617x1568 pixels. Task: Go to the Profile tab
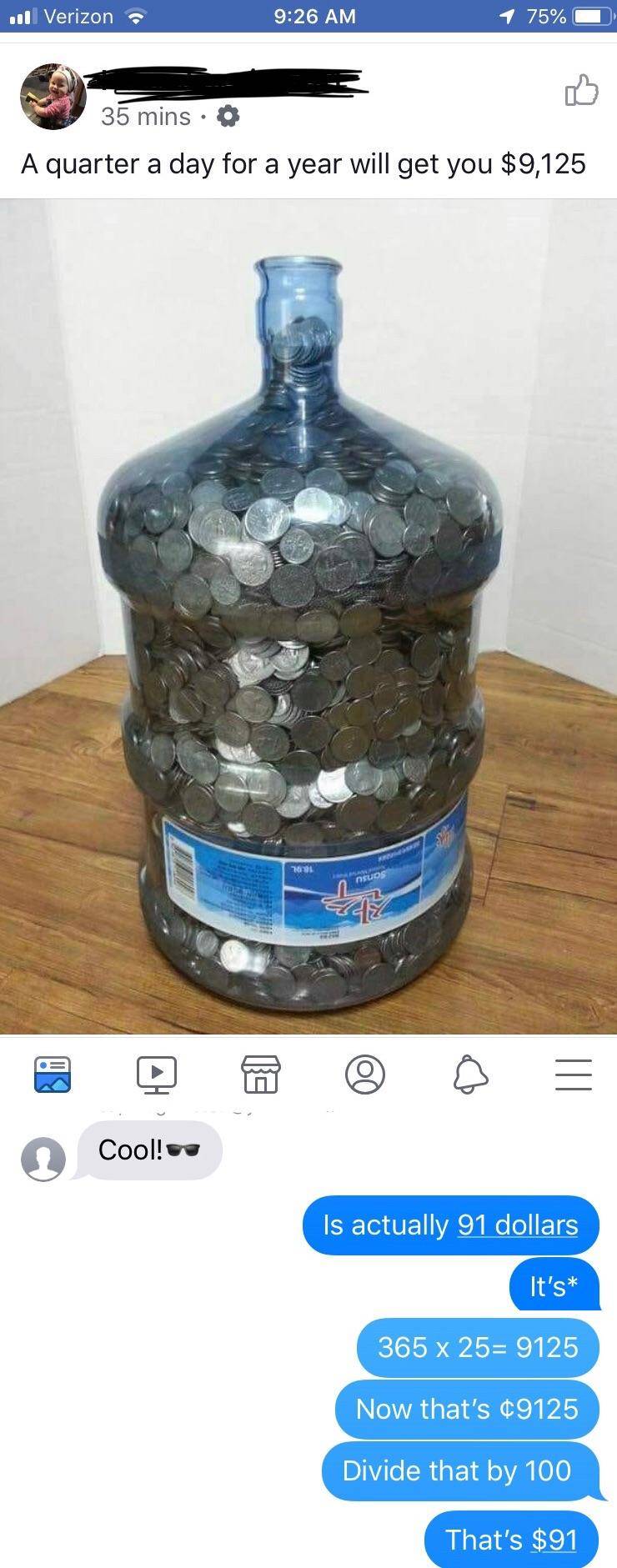(x=365, y=1075)
